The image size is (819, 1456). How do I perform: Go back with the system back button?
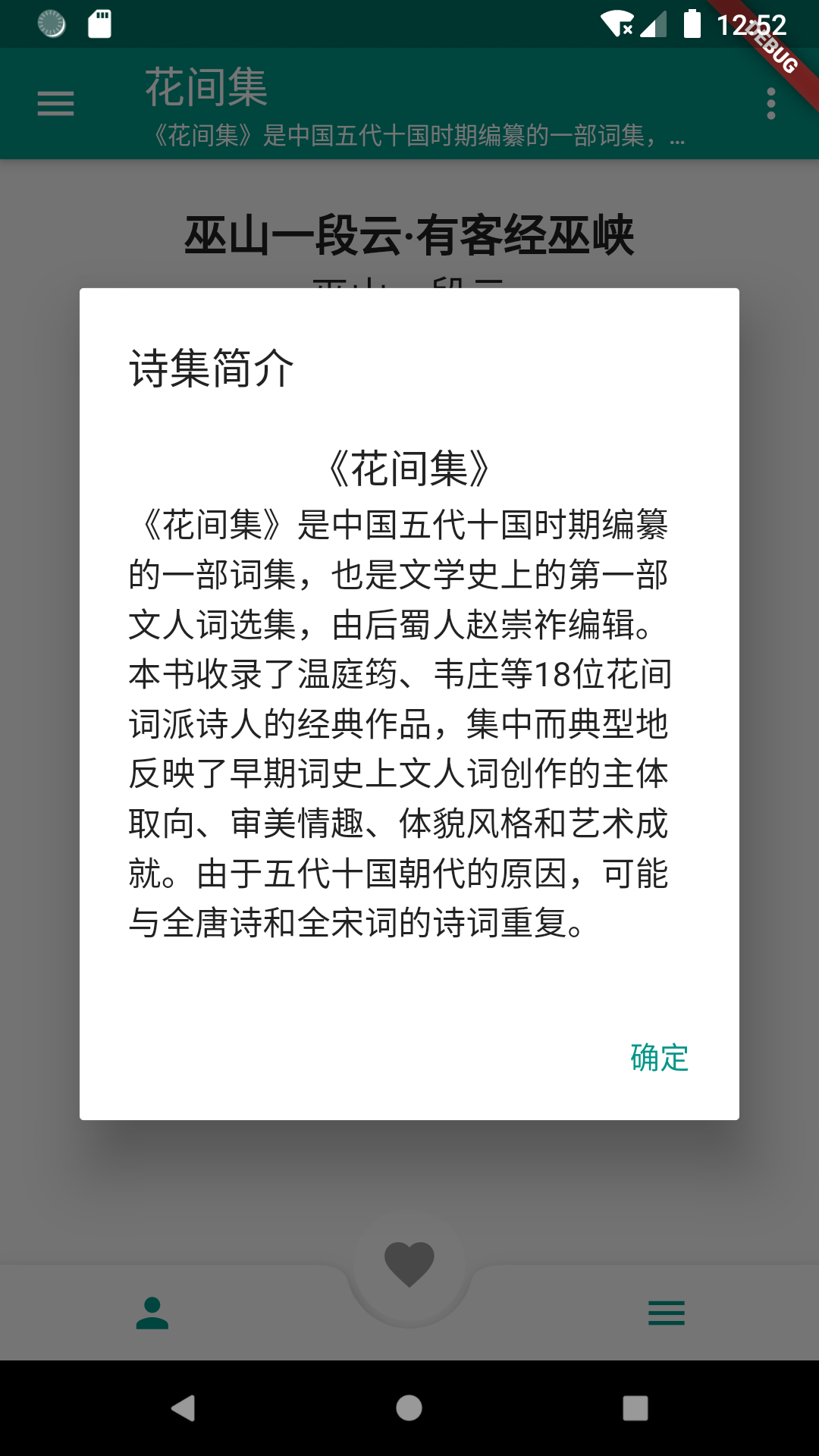pos(184,1408)
